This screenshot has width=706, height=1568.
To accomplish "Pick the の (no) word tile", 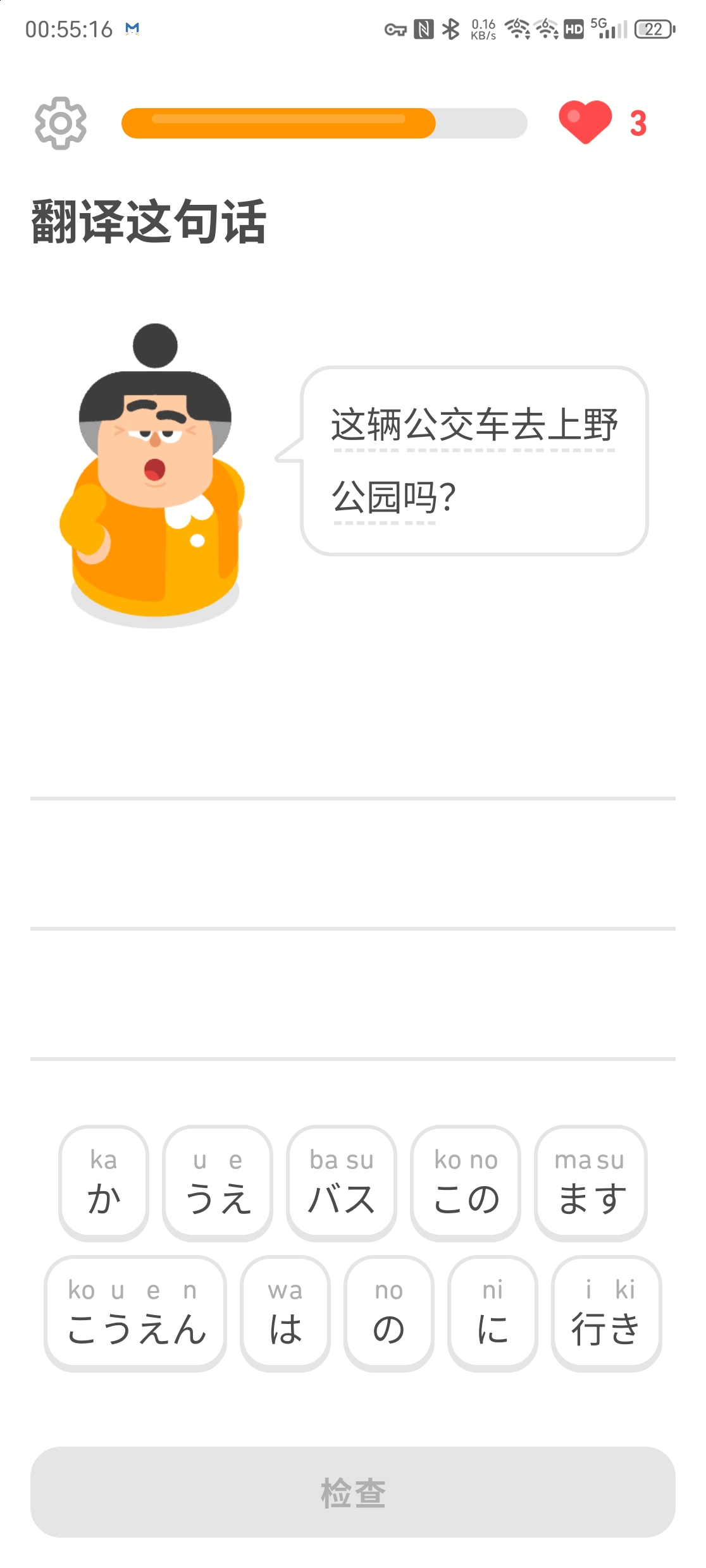I will 389,1313.
